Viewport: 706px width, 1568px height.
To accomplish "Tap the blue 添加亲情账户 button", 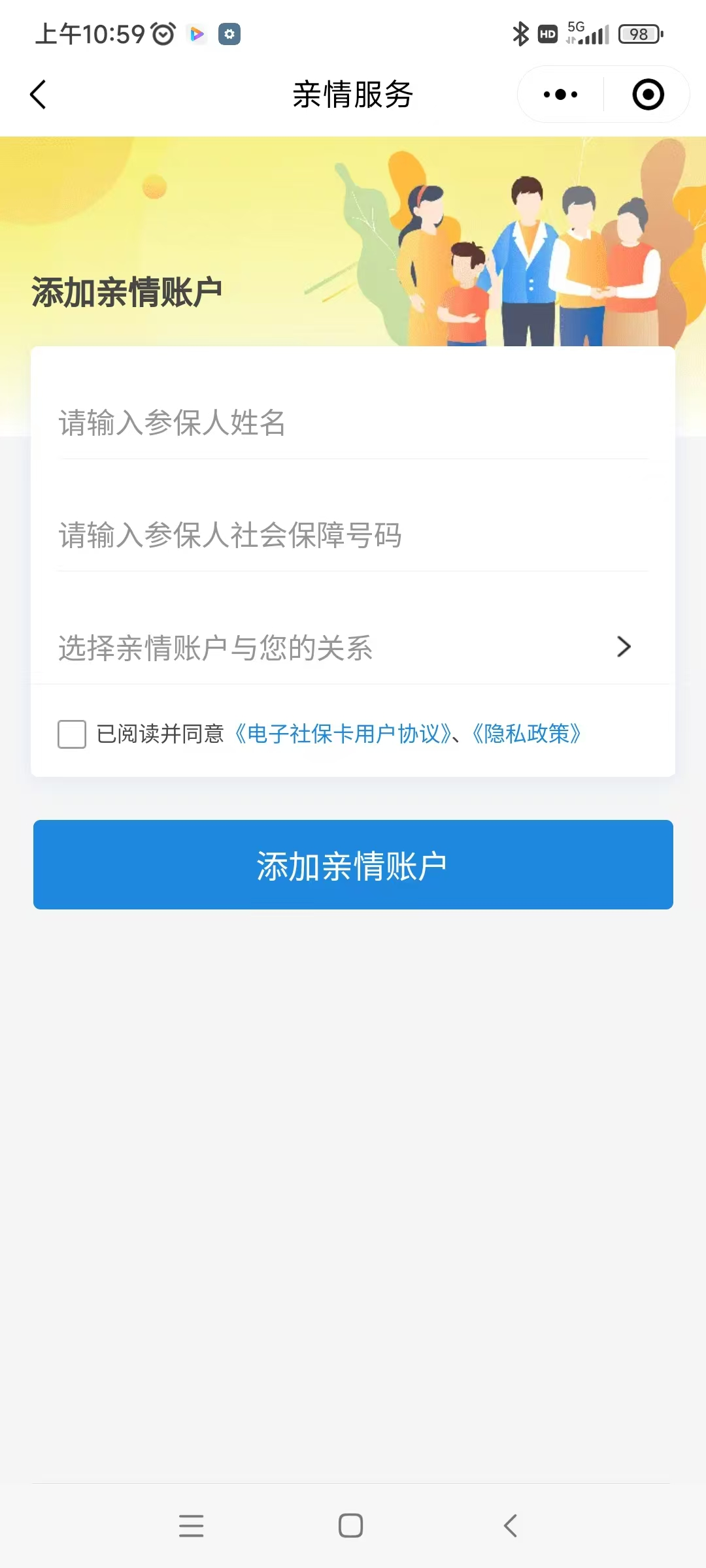I will click(353, 864).
